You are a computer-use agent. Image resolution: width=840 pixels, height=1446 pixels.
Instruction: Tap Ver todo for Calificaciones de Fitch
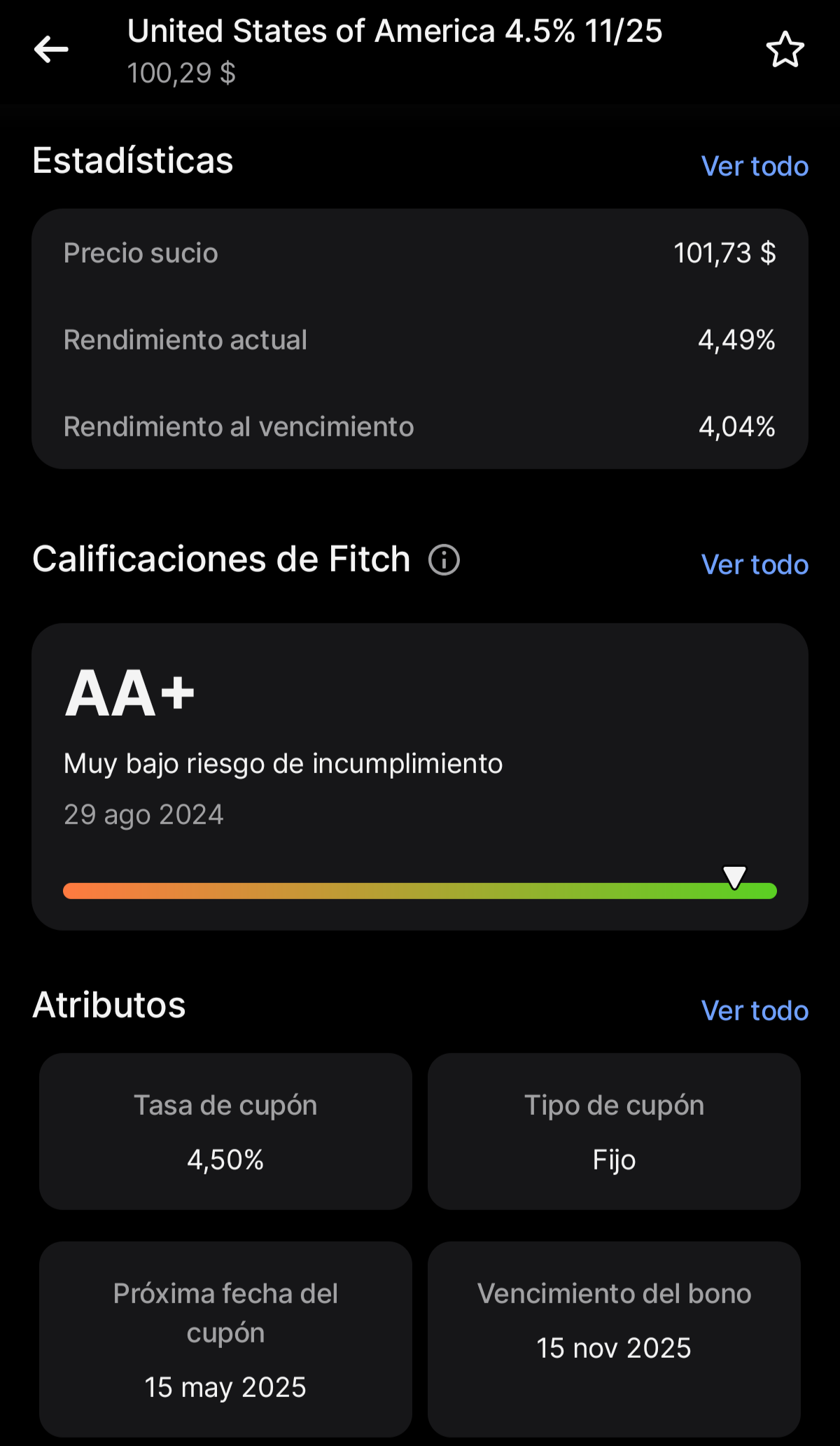[755, 565]
